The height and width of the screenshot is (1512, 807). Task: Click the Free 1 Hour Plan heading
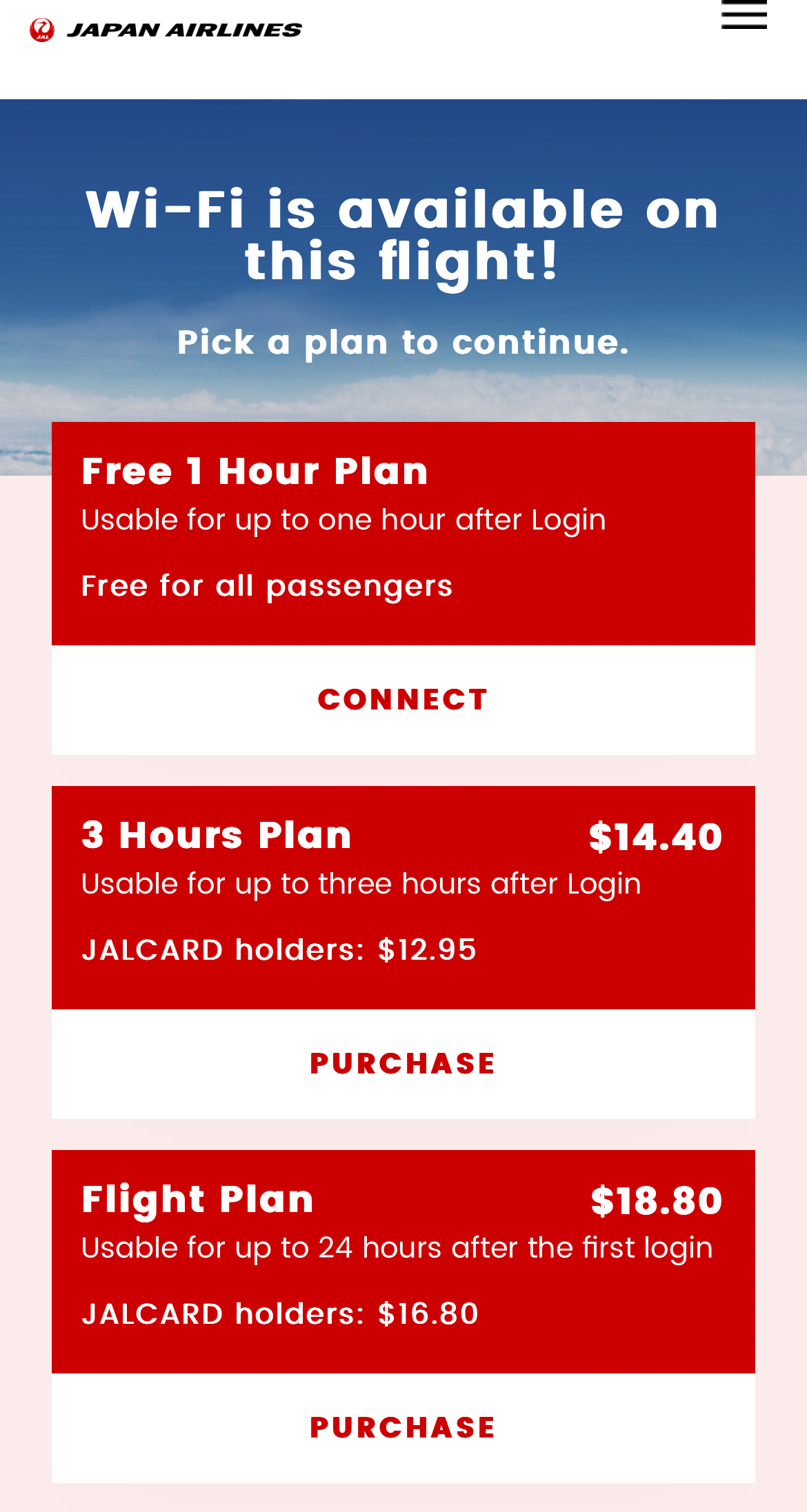point(255,472)
